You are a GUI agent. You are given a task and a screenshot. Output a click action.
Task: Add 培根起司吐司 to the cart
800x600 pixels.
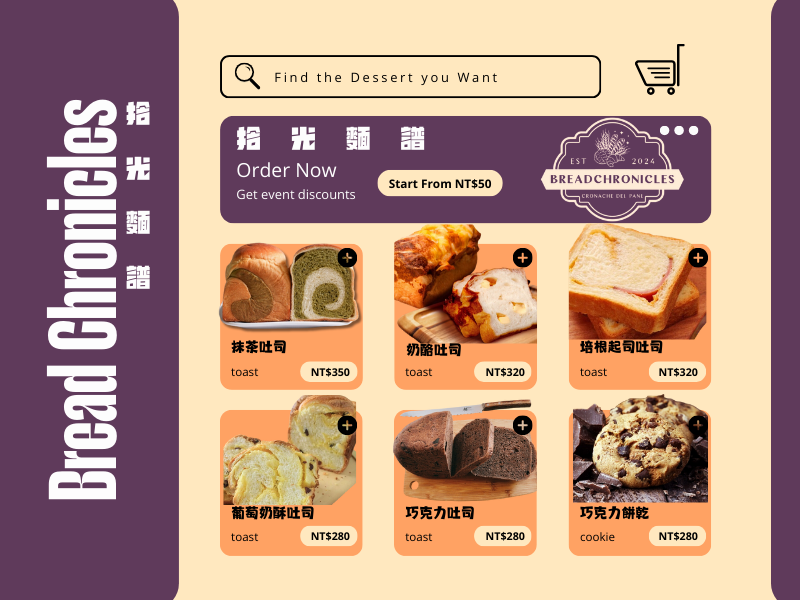pyautogui.click(x=698, y=258)
